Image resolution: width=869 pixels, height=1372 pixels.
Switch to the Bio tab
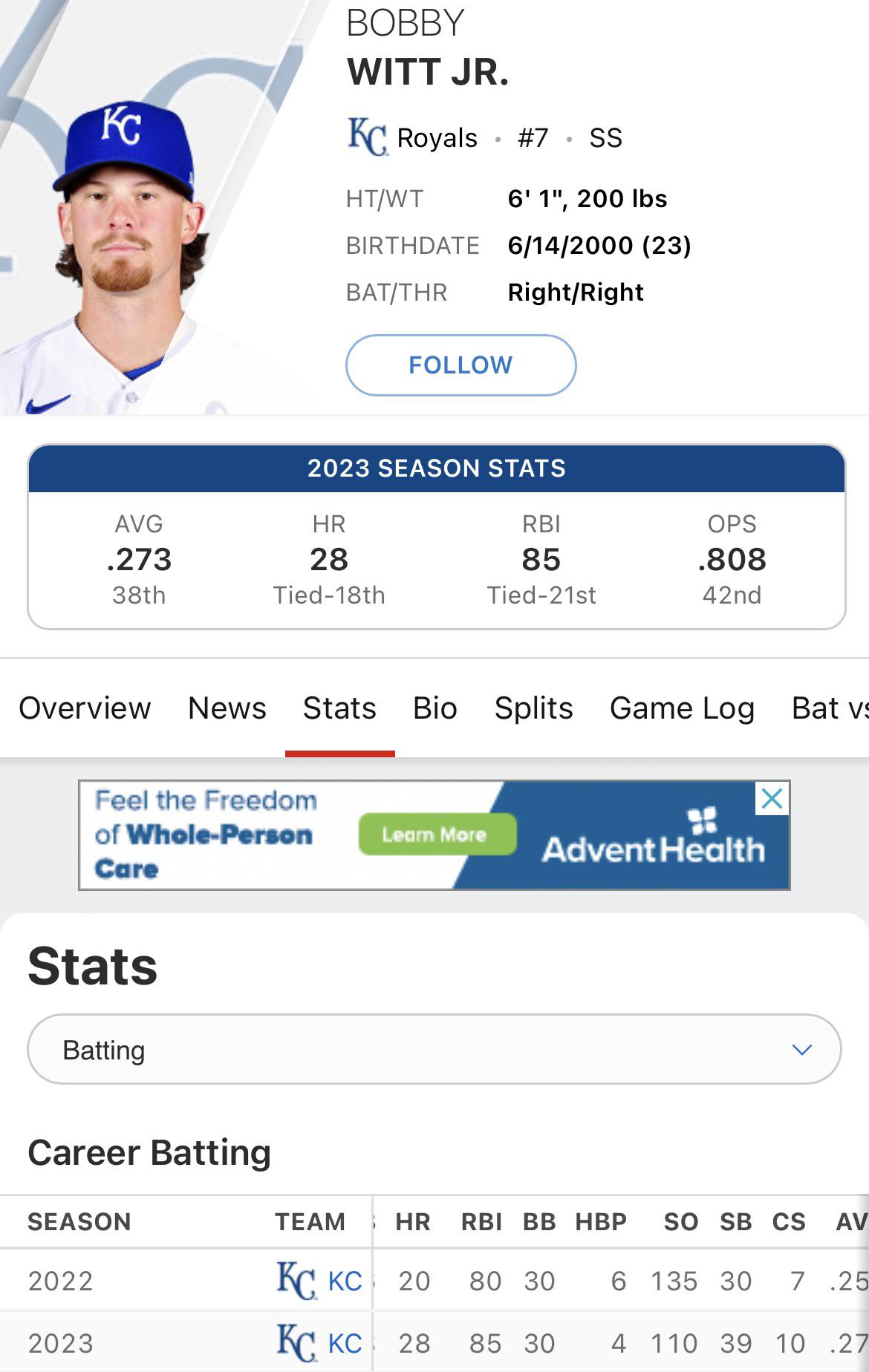(x=435, y=708)
